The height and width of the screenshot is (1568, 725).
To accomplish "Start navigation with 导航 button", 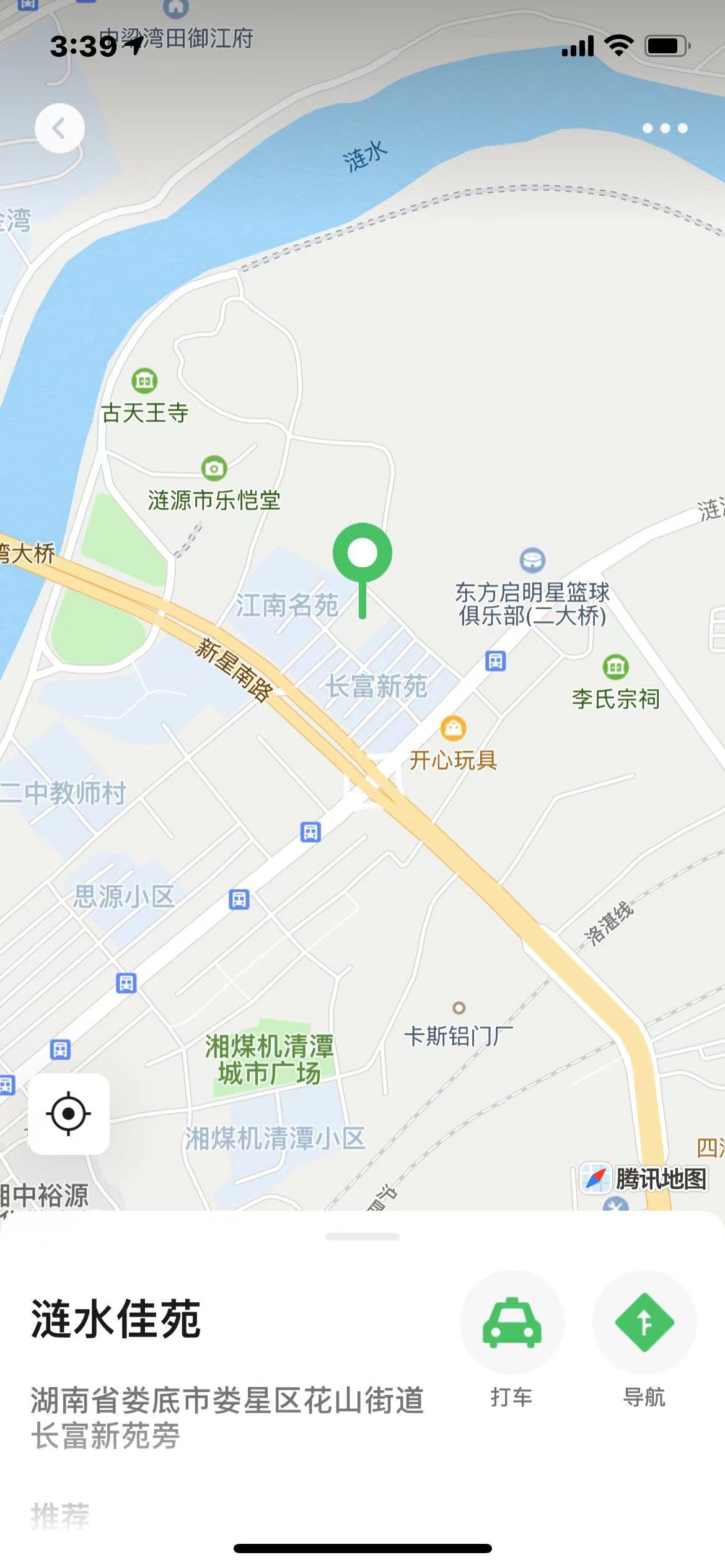I will pos(644,1323).
